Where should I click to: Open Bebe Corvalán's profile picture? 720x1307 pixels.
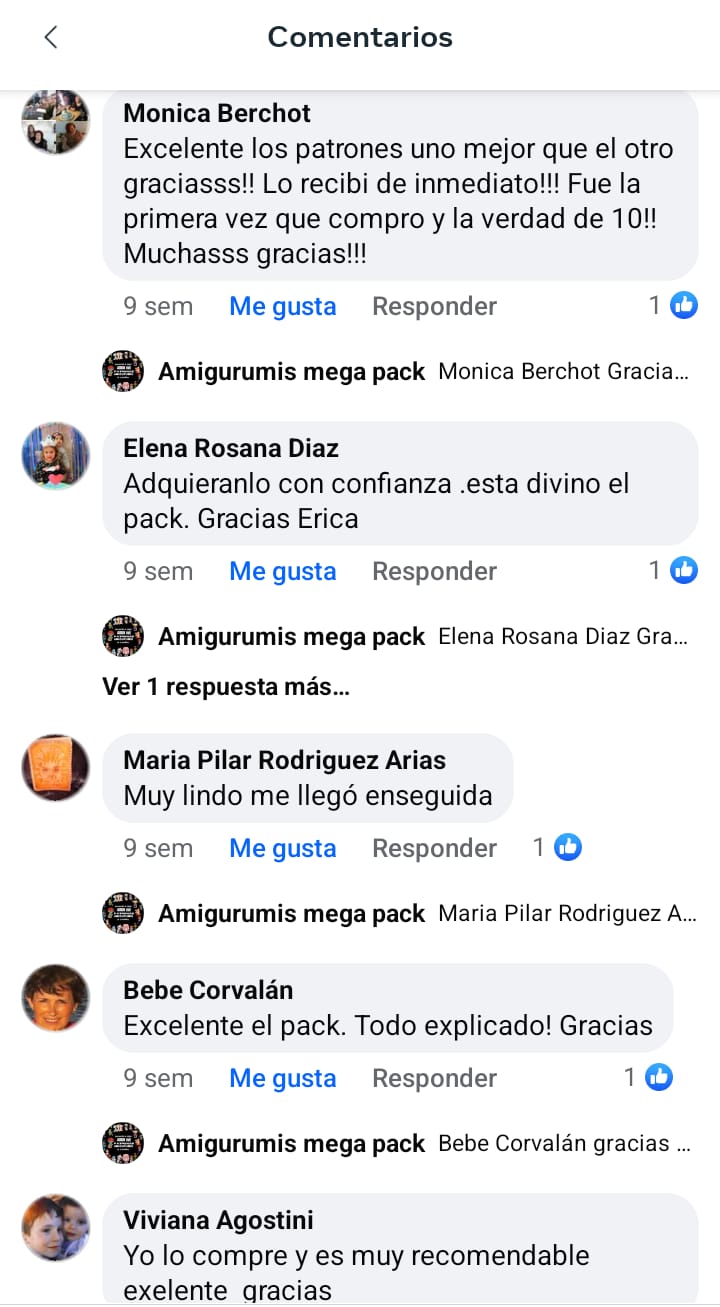click(56, 998)
